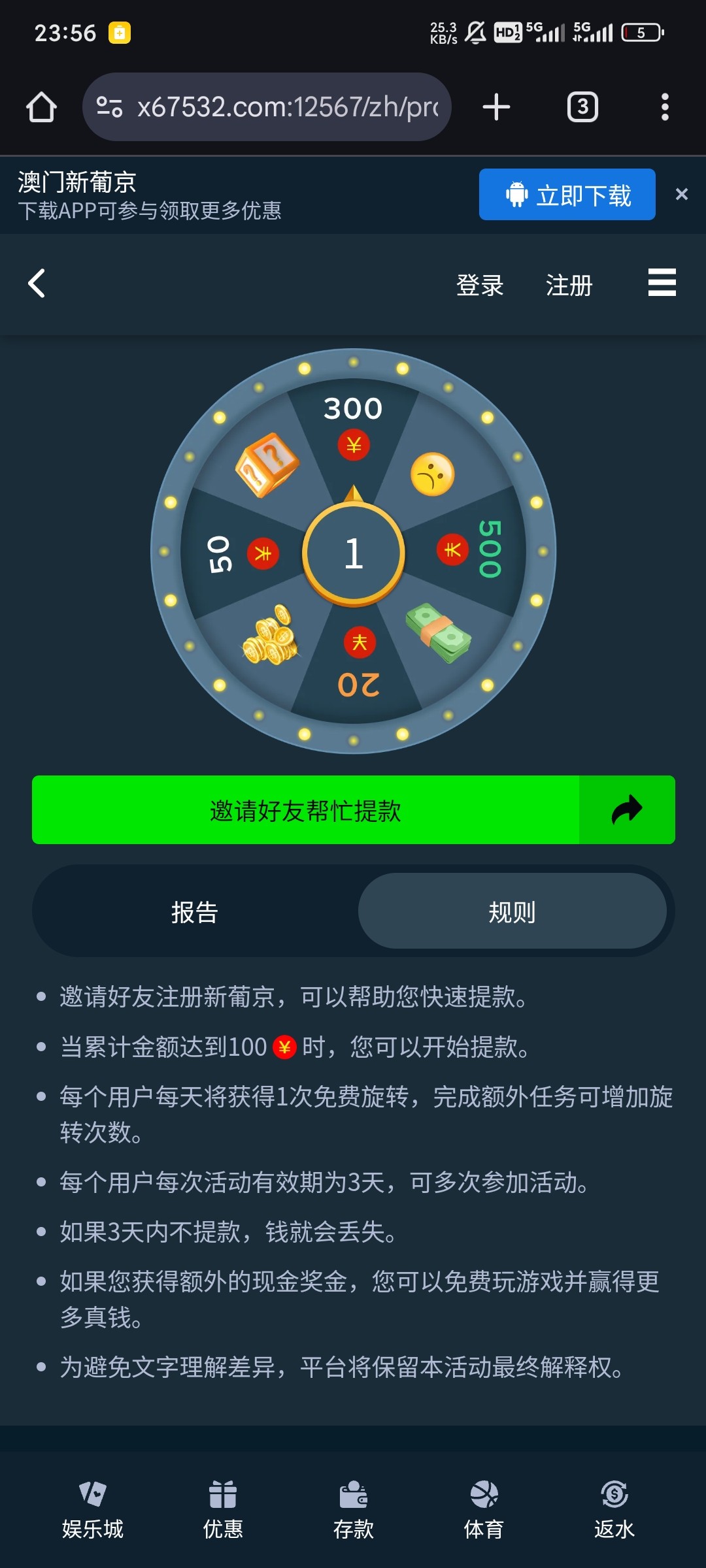Open the browser overflow menu

pyautogui.click(x=665, y=107)
